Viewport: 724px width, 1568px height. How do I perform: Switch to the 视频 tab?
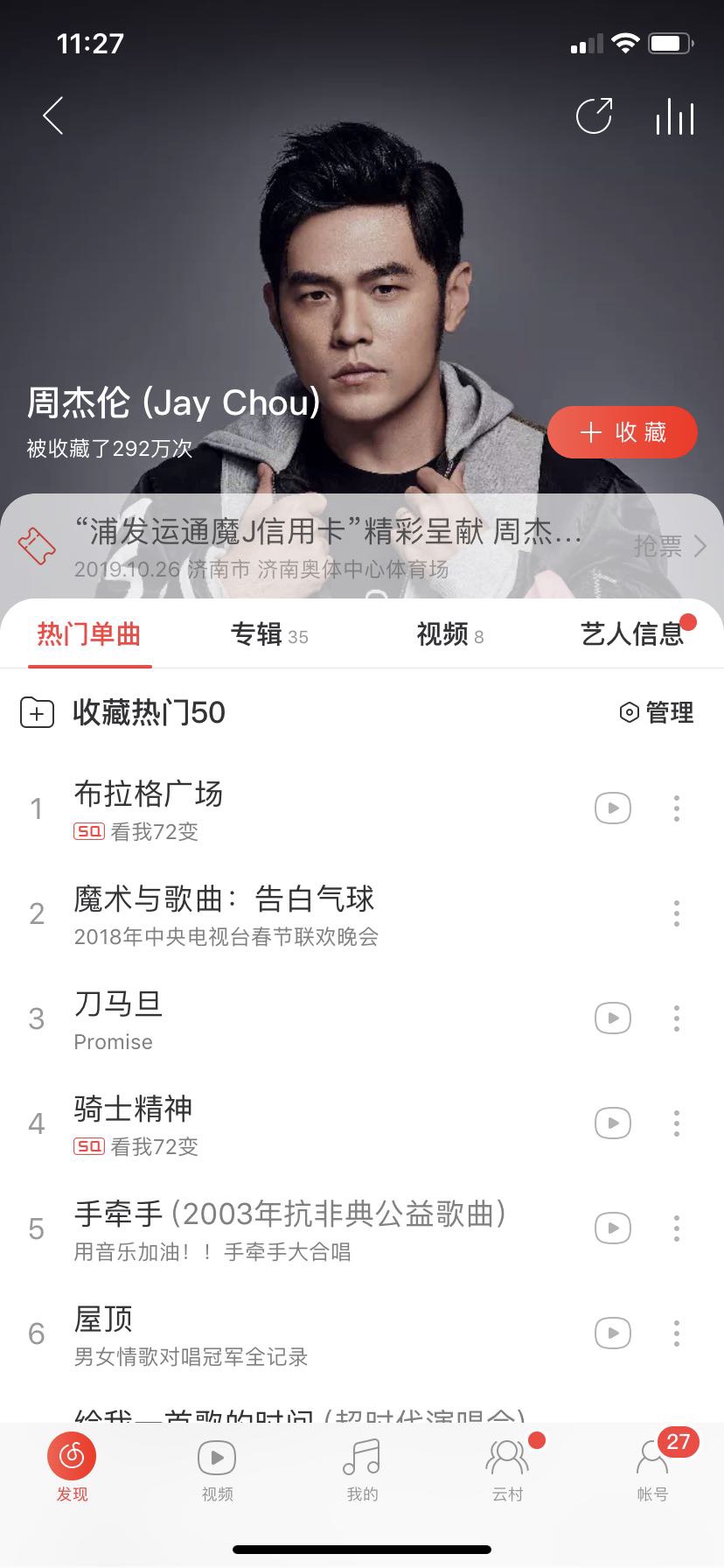click(x=449, y=634)
